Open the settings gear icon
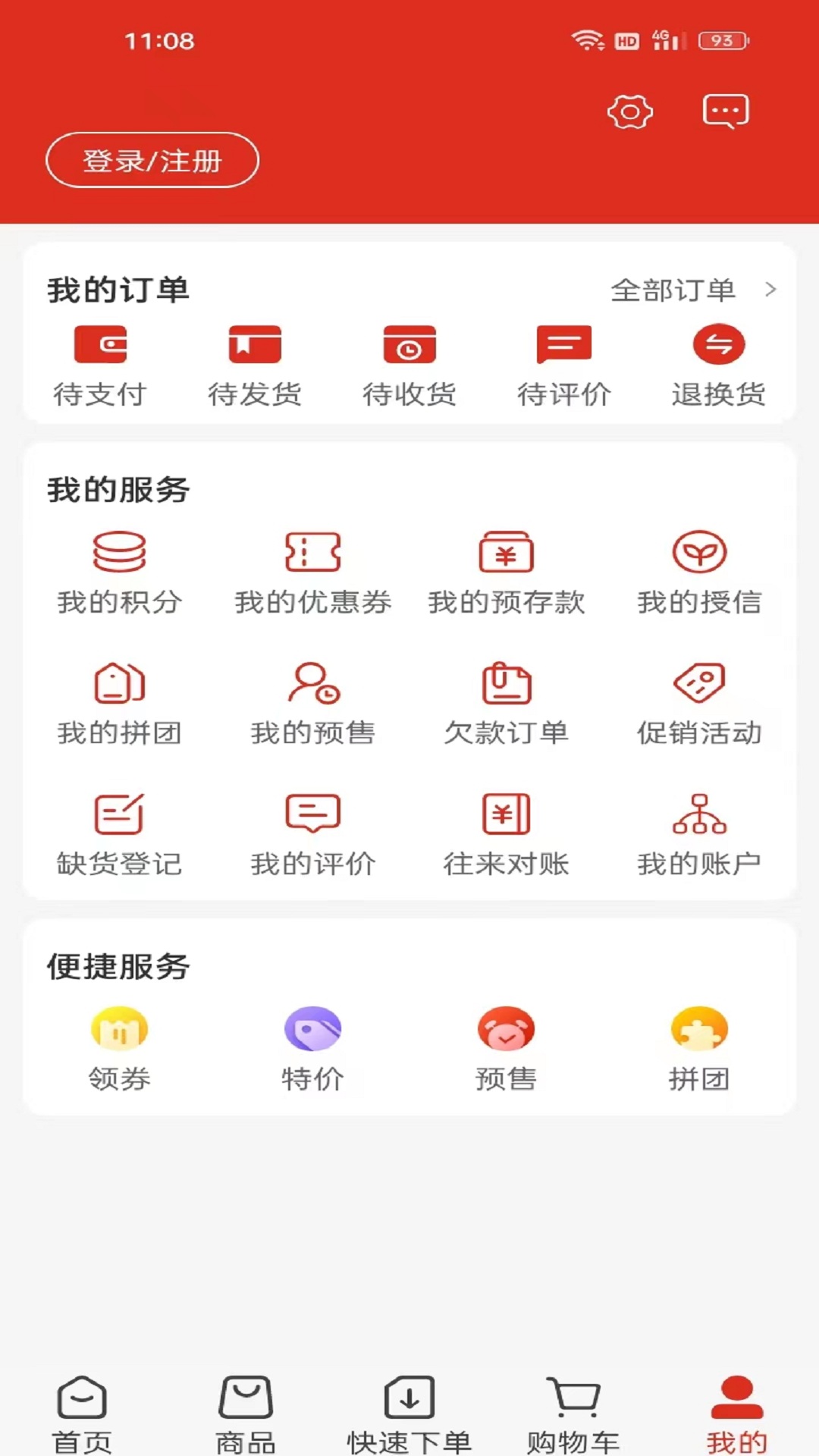Viewport: 819px width, 1456px height. 628,111
